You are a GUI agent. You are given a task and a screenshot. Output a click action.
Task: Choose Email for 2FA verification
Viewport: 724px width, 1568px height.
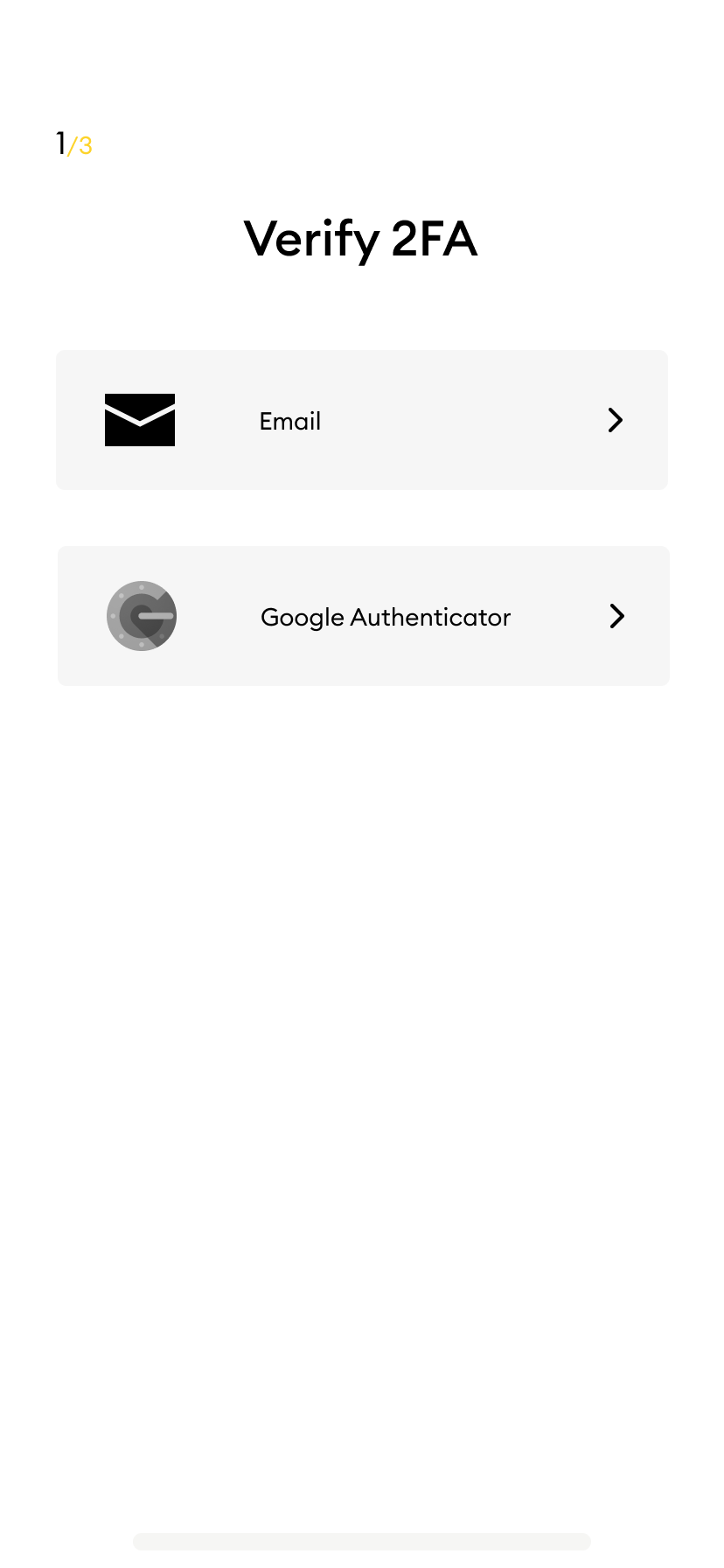click(x=362, y=420)
